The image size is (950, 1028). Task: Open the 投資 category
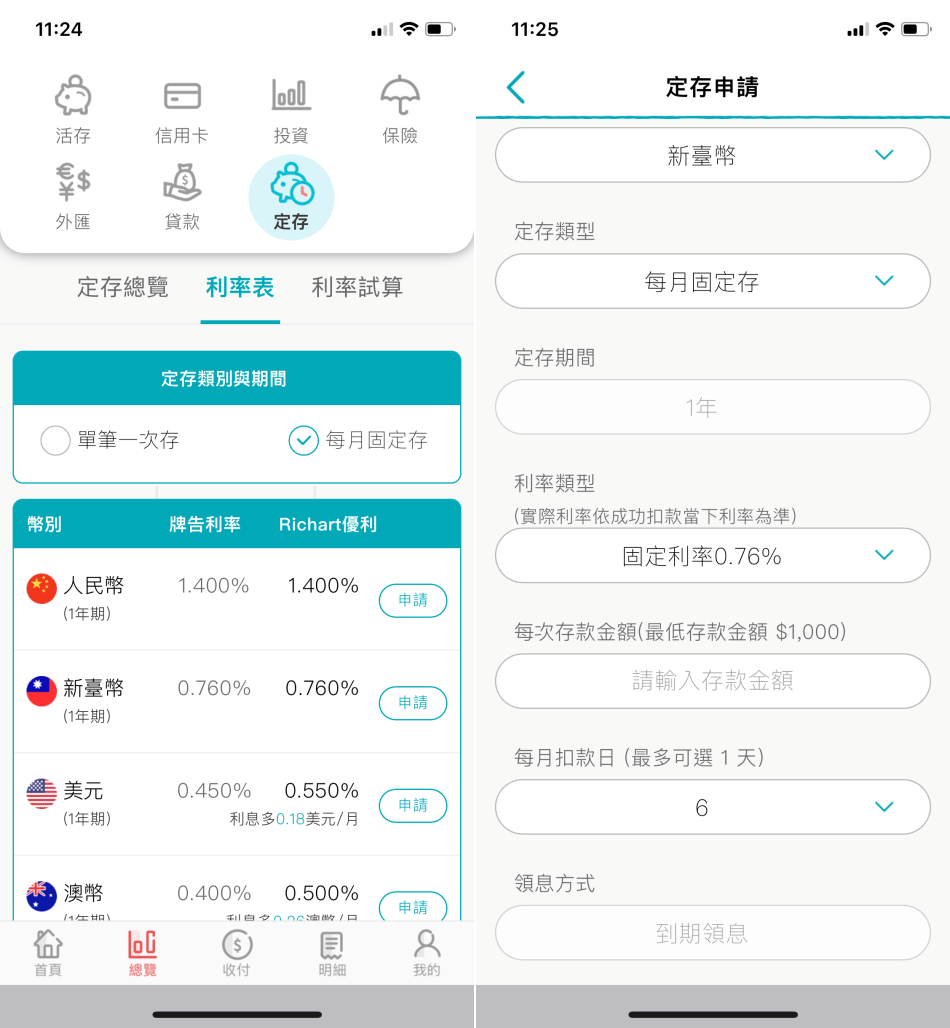click(x=291, y=110)
